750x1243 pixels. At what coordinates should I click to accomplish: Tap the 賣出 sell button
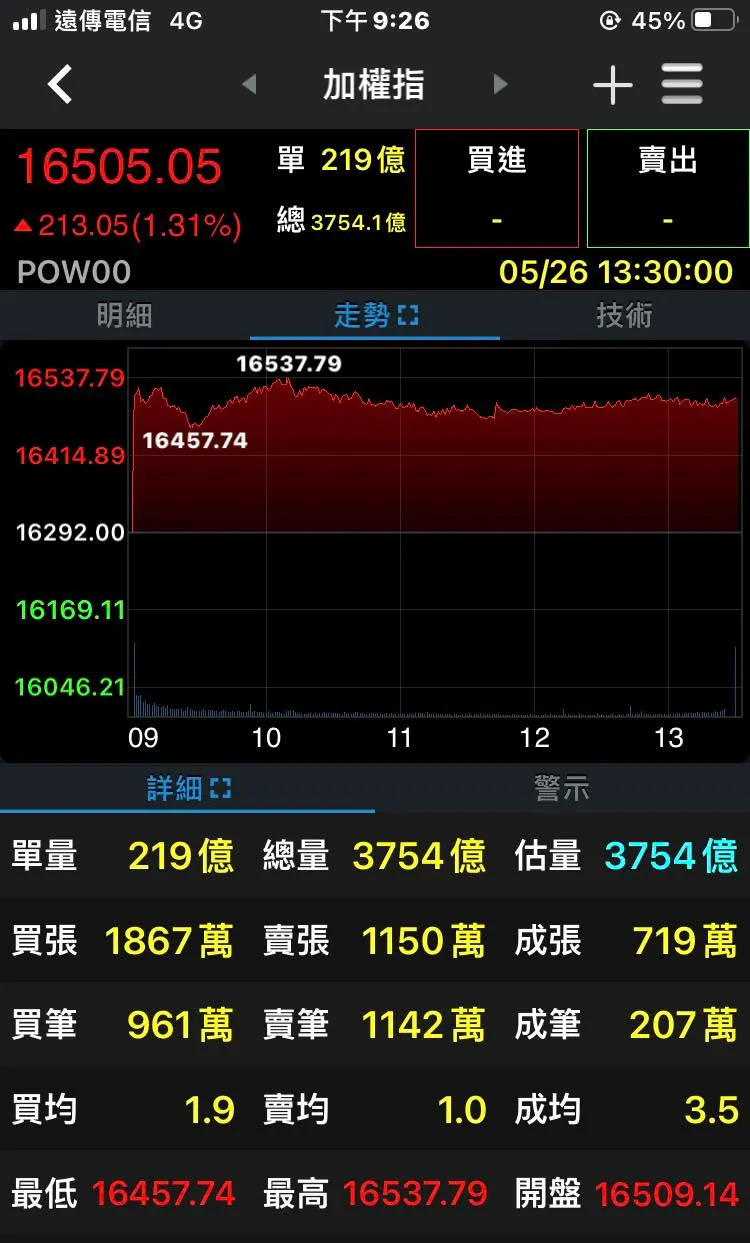[x=668, y=188]
